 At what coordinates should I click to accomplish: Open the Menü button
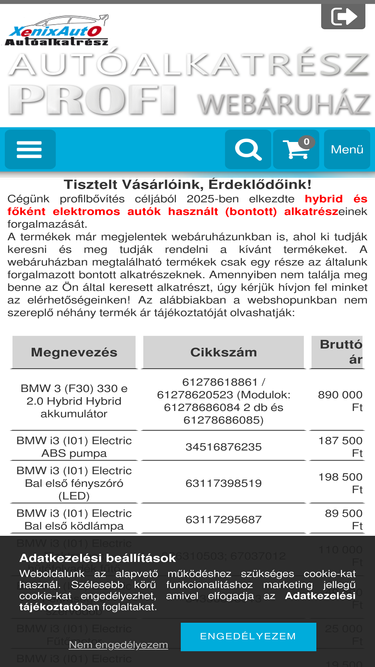click(347, 150)
